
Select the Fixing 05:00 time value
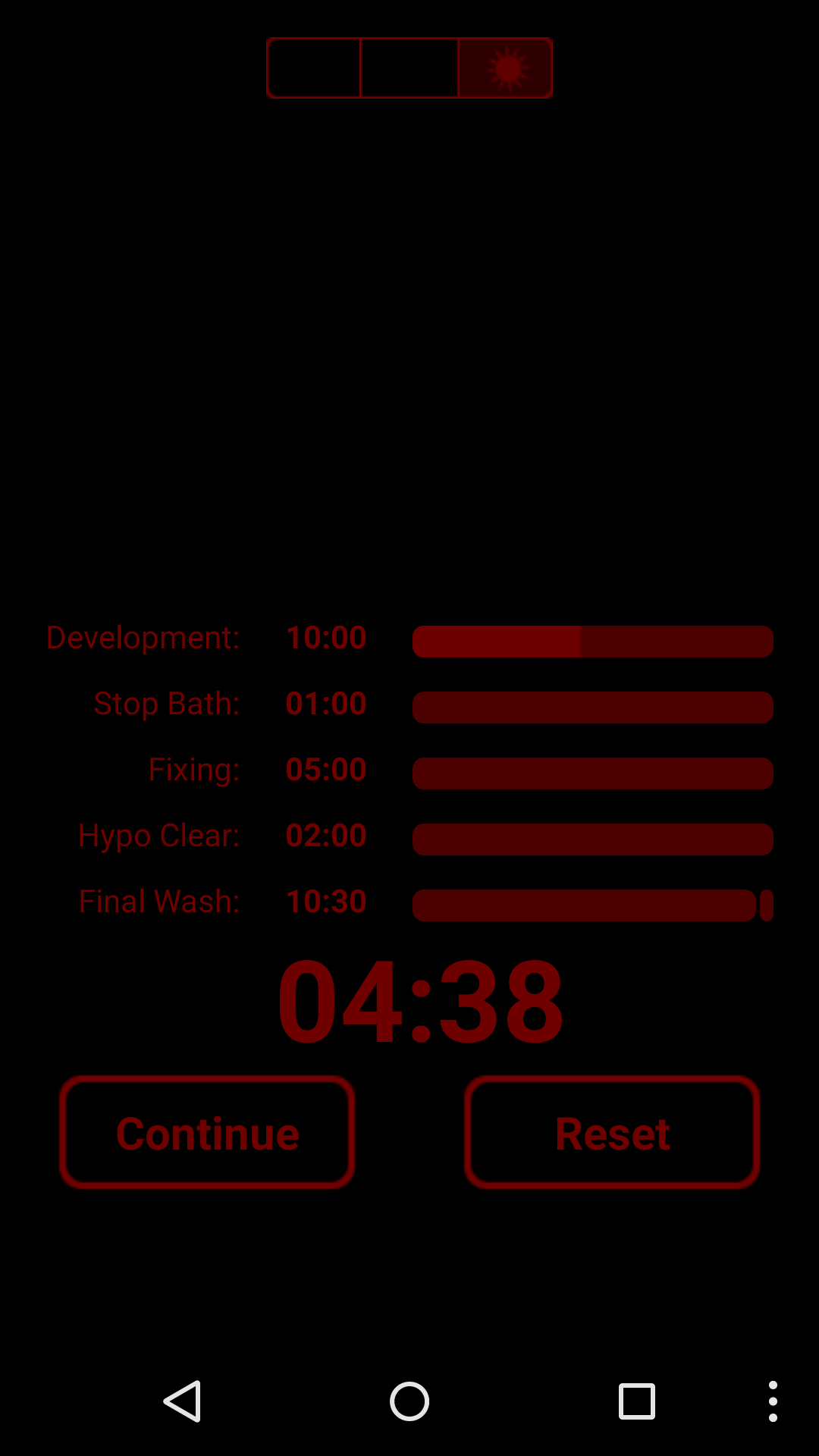click(x=325, y=770)
